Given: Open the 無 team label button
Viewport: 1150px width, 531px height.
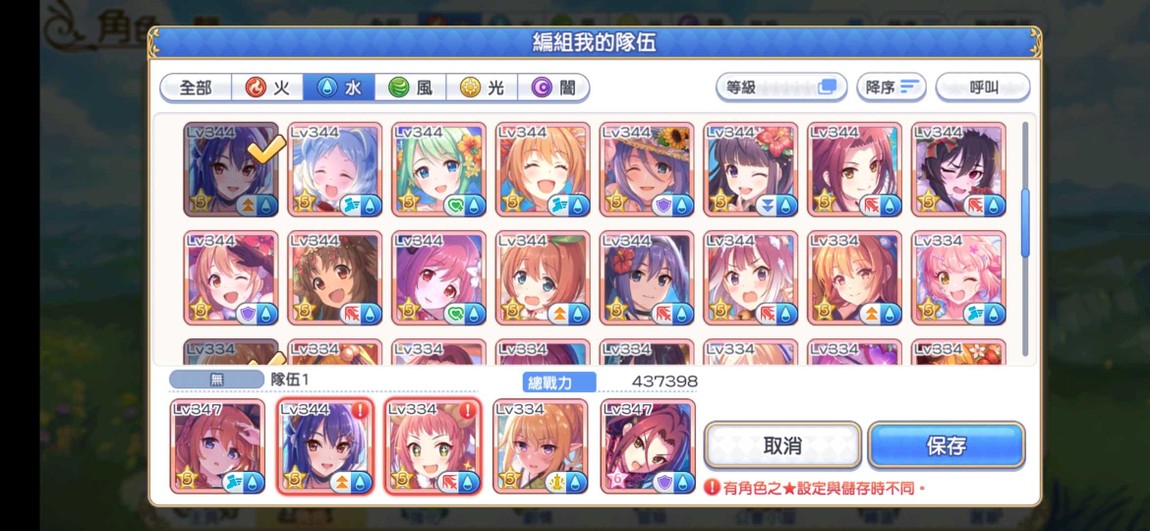Looking at the screenshot, I should [x=216, y=380].
